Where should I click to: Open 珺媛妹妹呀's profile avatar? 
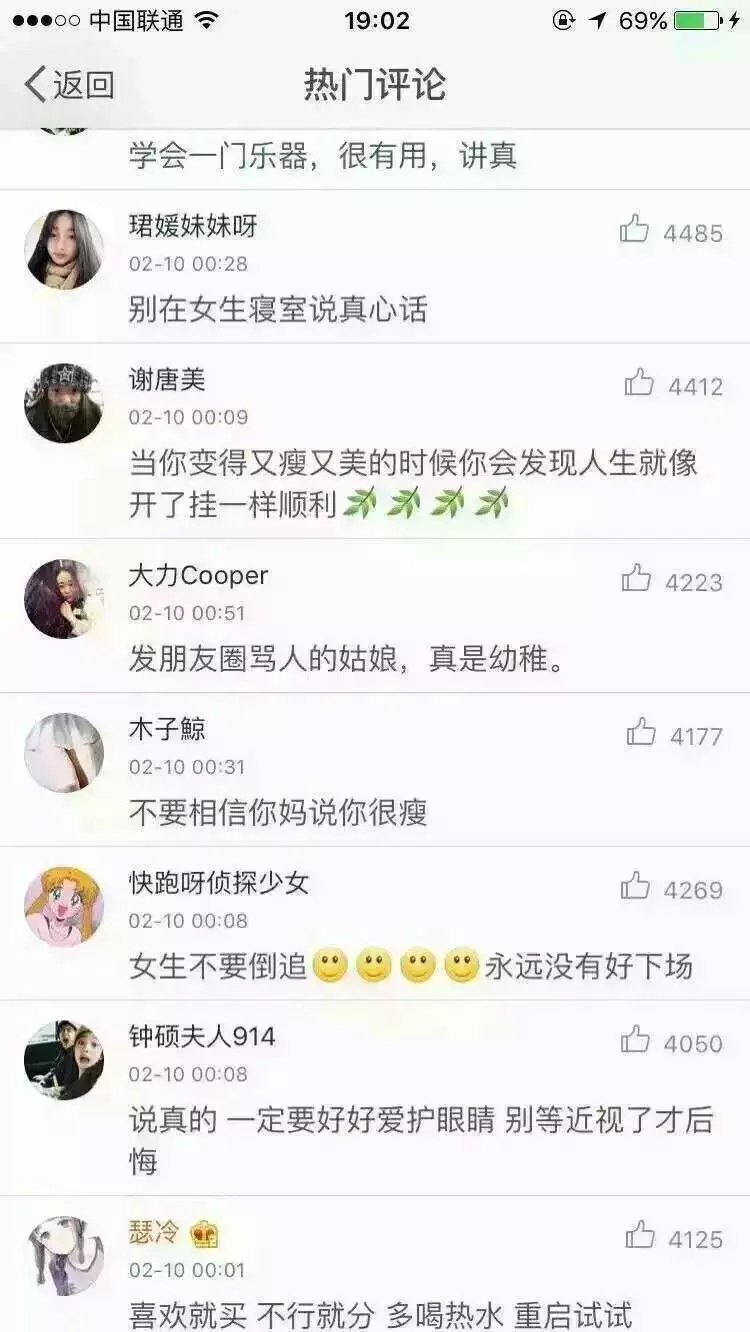64,250
